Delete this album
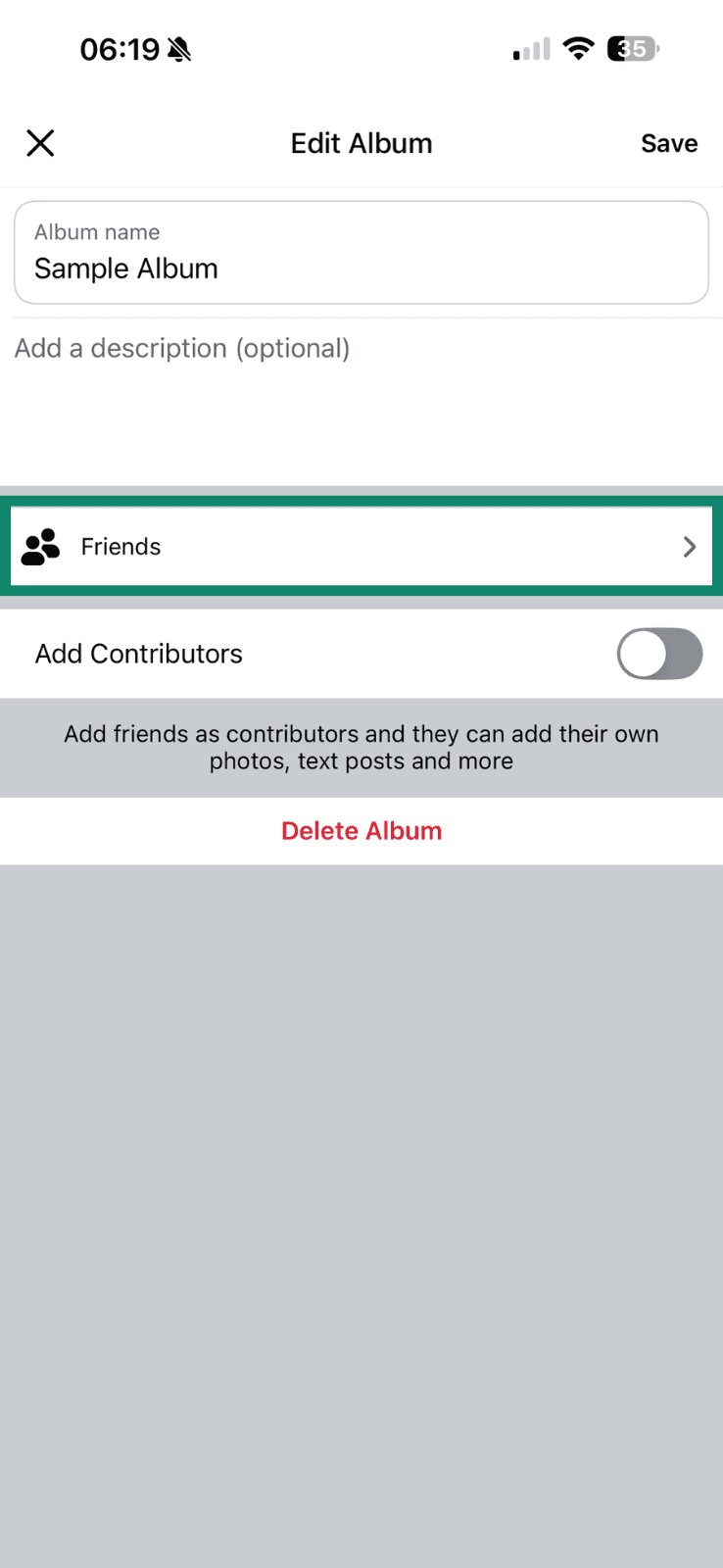Image resolution: width=723 pixels, height=1568 pixels. coord(361,830)
